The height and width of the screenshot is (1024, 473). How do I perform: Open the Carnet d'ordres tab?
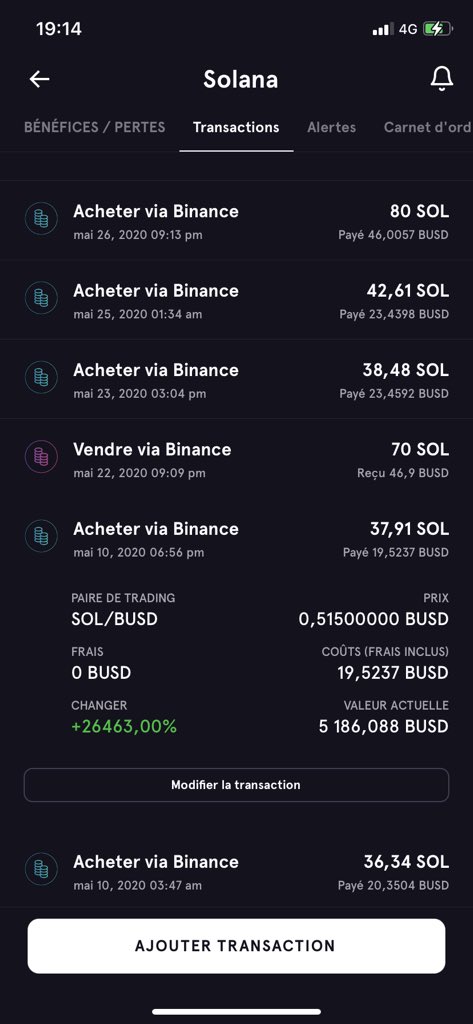(x=428, y=127)
